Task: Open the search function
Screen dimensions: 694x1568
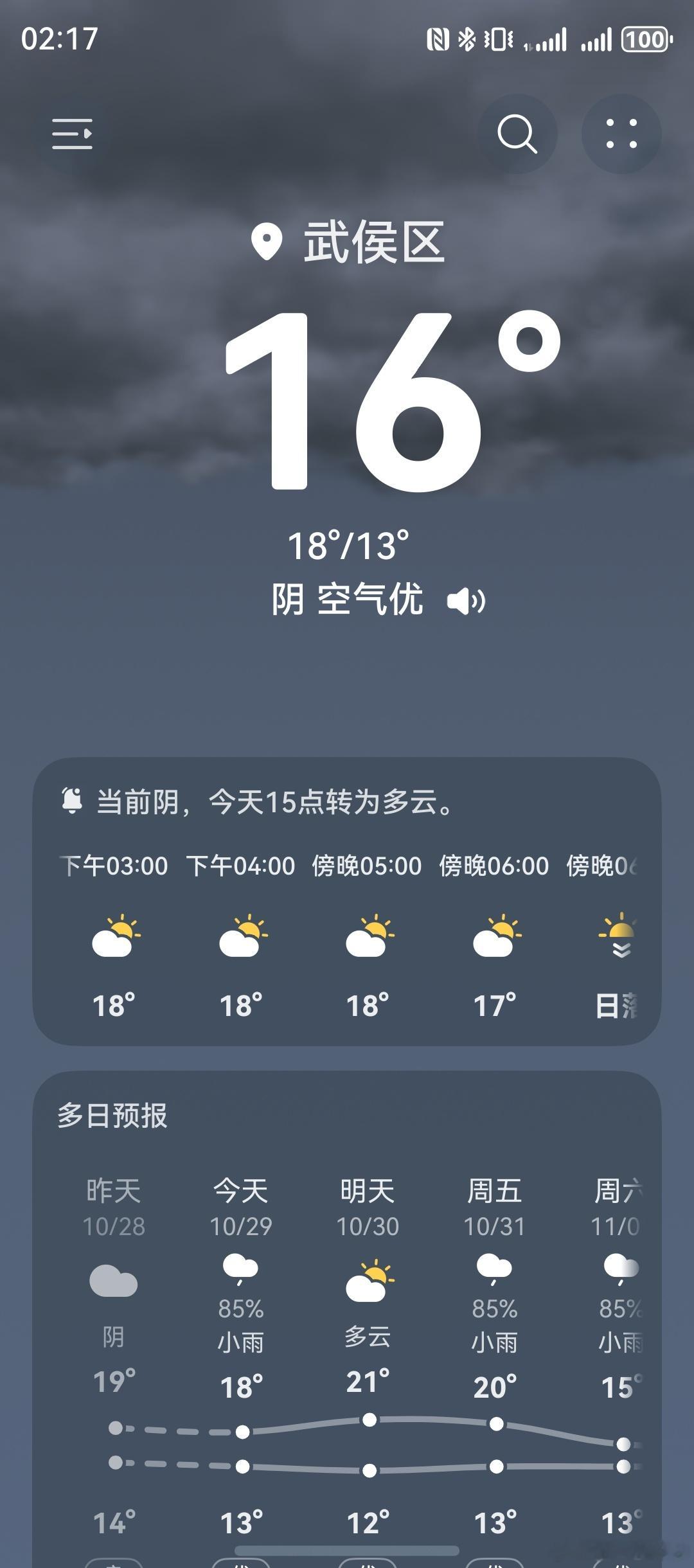Action: point(517,134)
